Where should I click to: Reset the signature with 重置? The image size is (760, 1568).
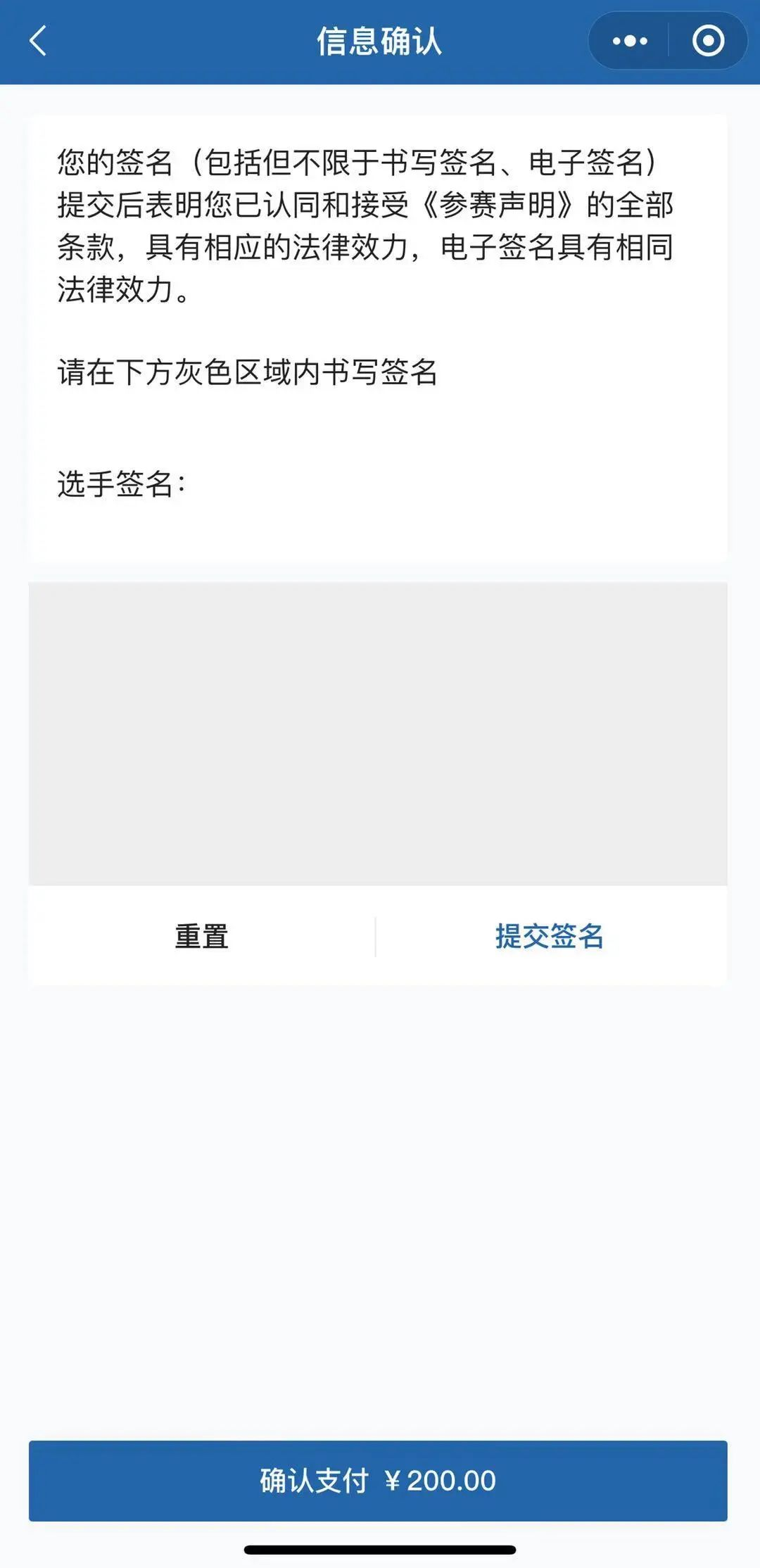click(x=202, y=937)
